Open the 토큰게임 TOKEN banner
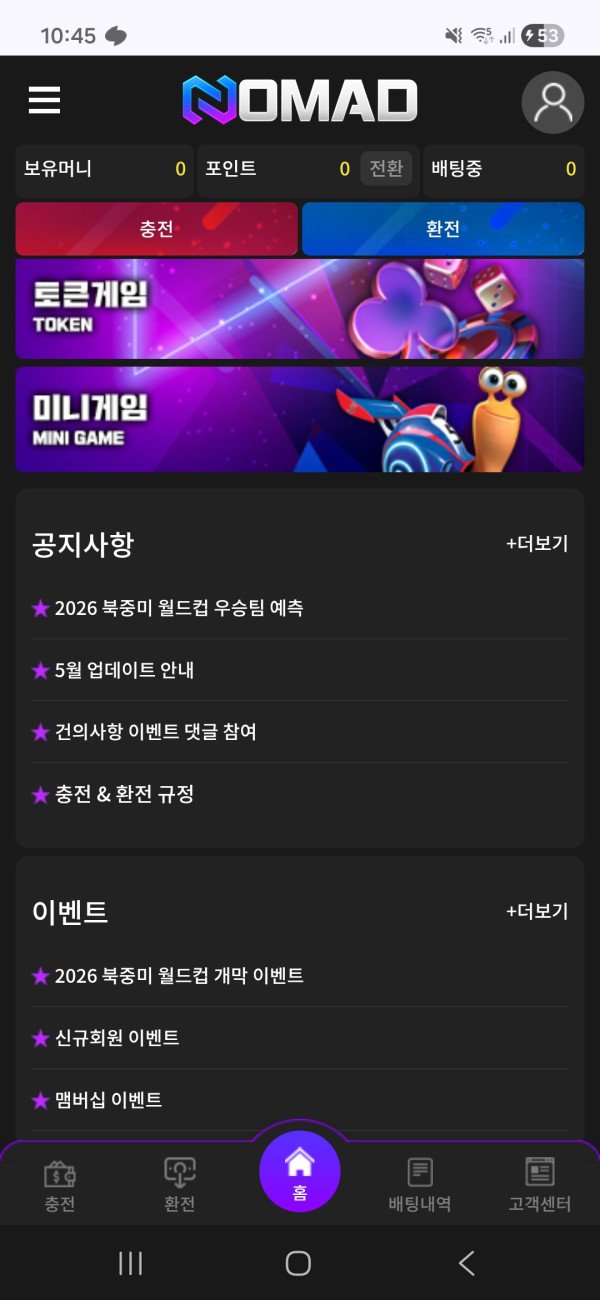 [x=300, y=309]
